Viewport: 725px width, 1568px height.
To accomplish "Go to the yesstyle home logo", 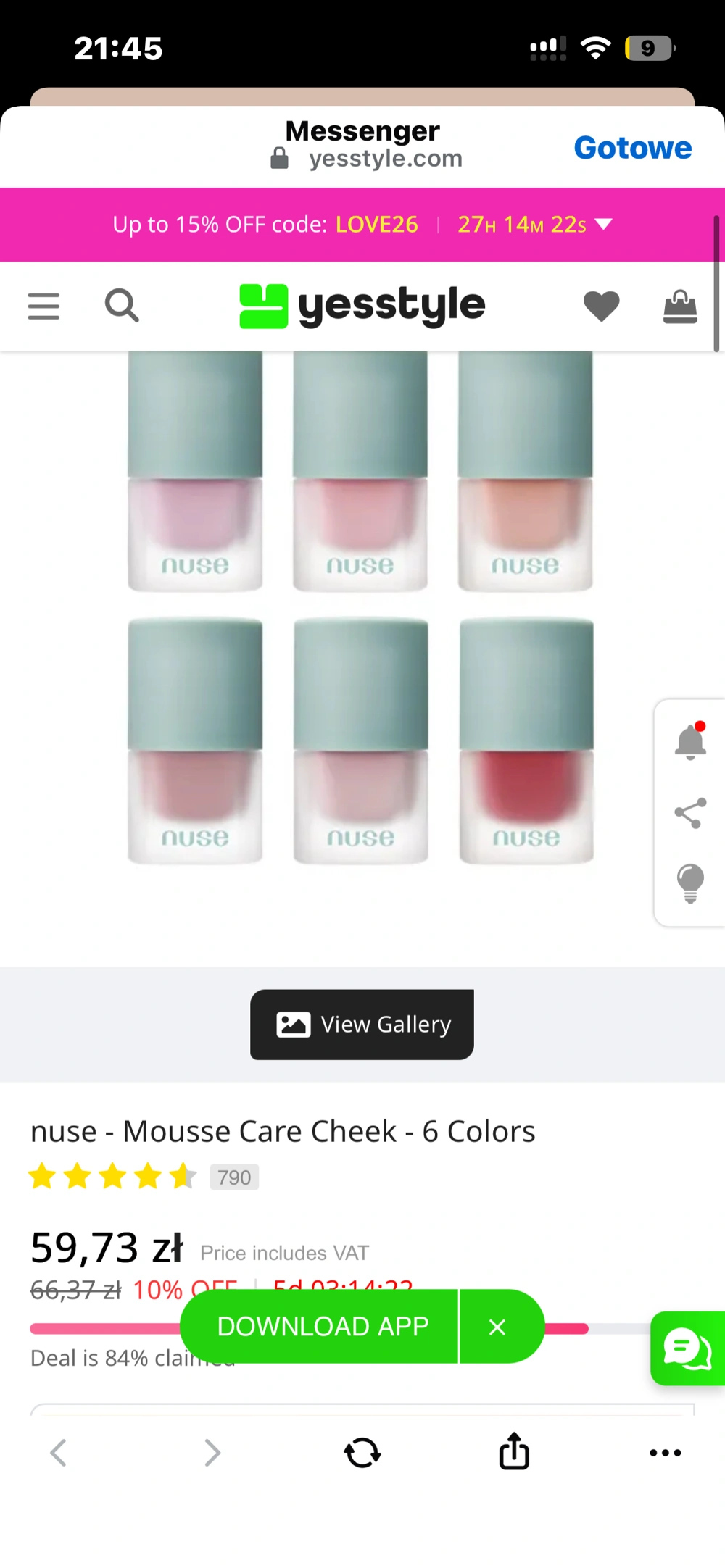I will (x=362, y=306).
